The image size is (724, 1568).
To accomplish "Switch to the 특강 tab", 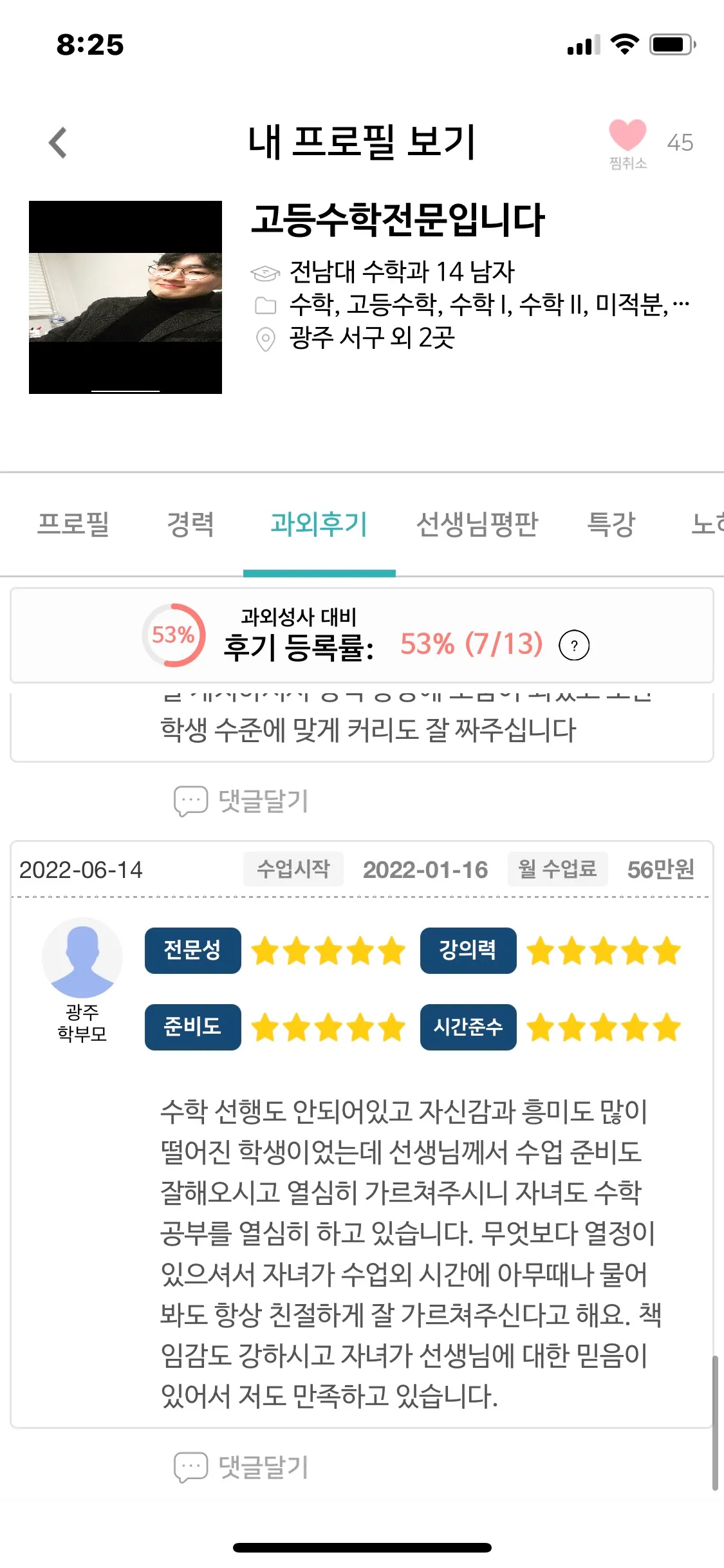I will (x=611, y=524).
